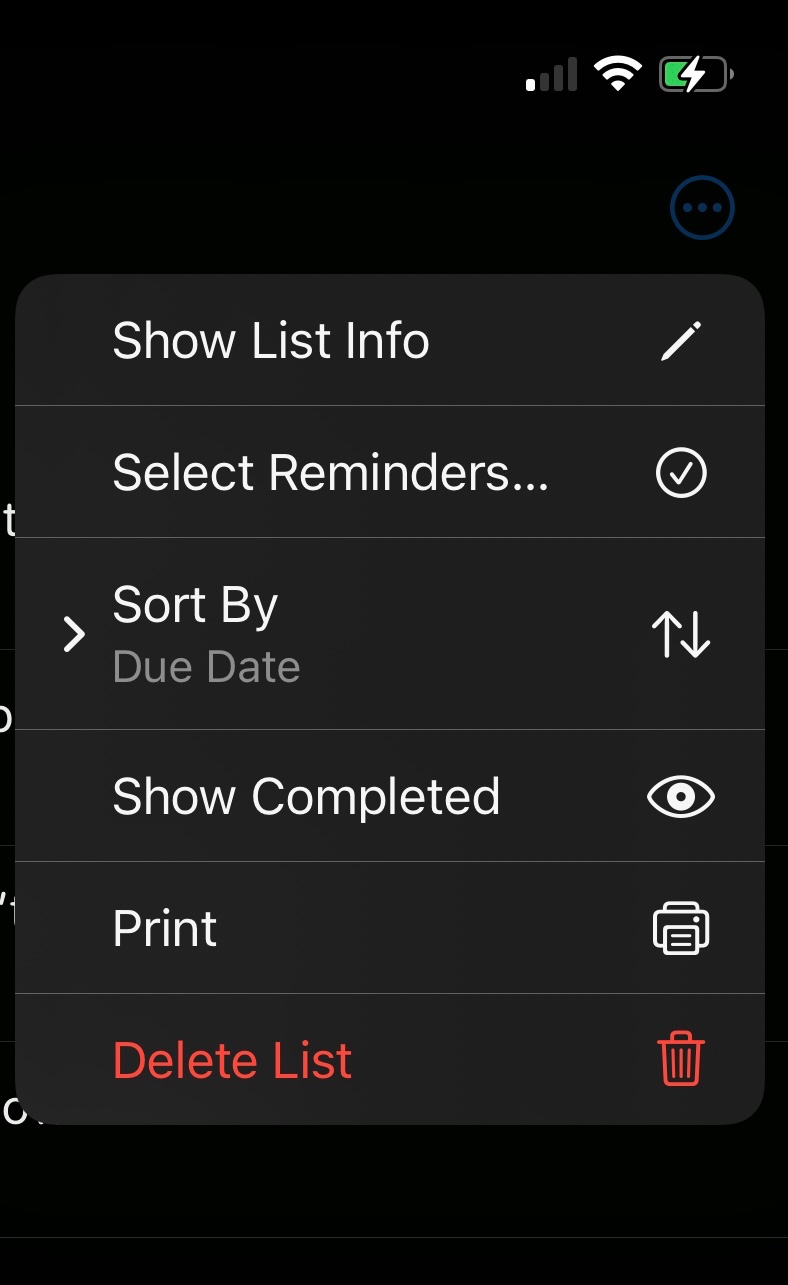The image size is (788, 1285).
Task: Expand the Sort By submenu
Action: [x=390, y=634]
